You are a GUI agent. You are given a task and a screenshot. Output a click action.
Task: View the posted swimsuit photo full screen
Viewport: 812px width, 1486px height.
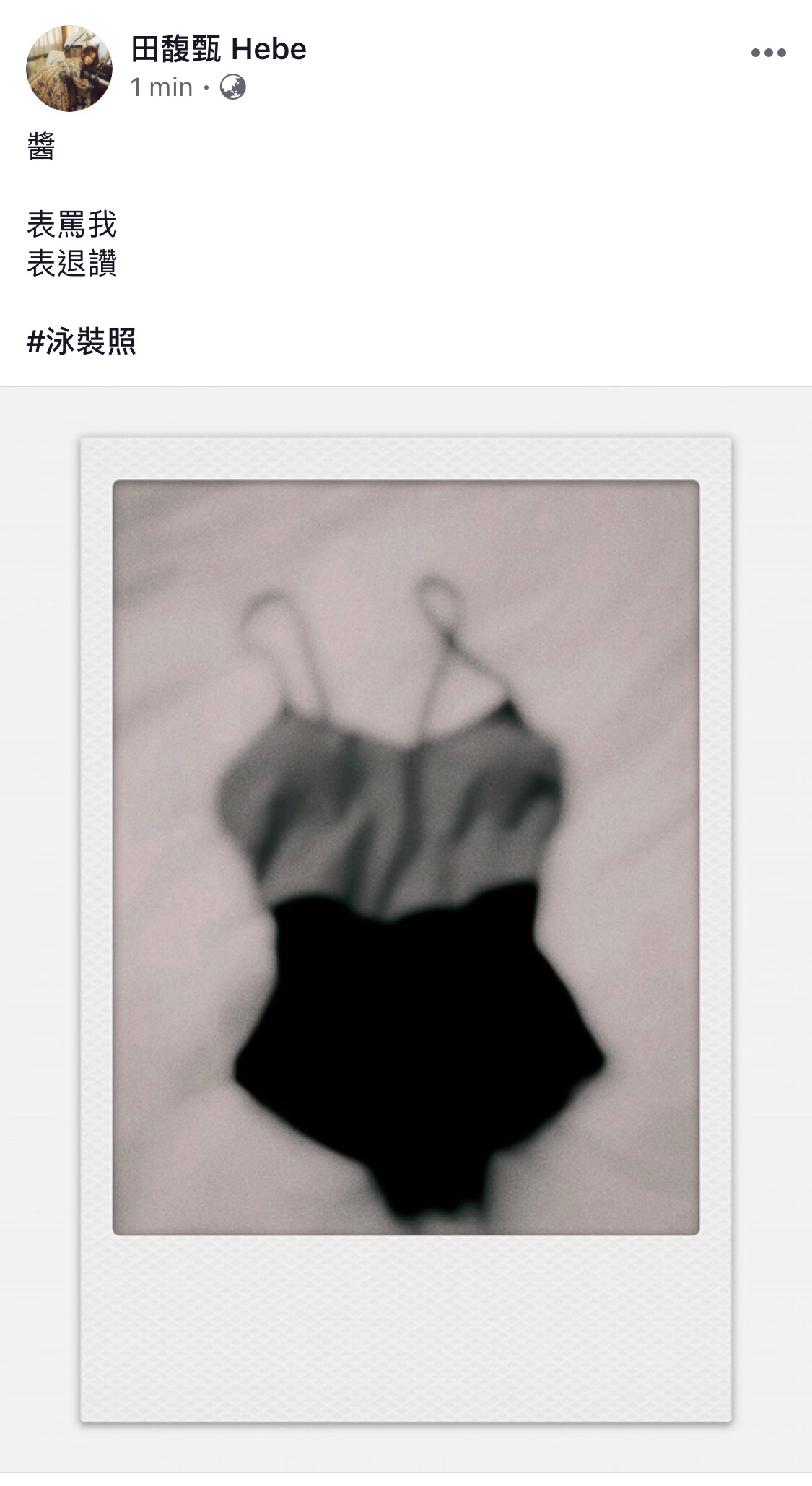coord(406,929)
